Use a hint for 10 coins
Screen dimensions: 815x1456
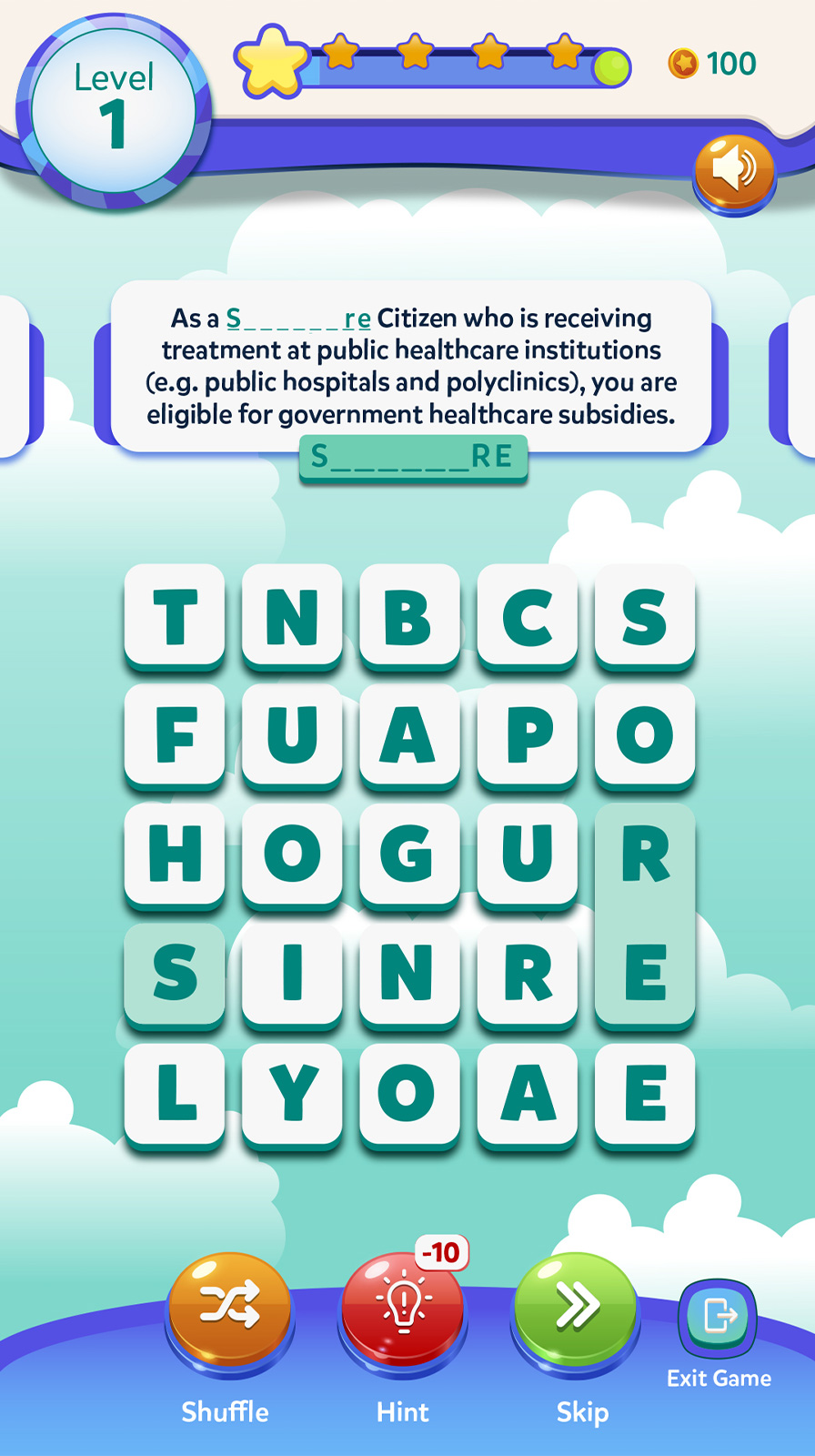(x=402, y=1308)
